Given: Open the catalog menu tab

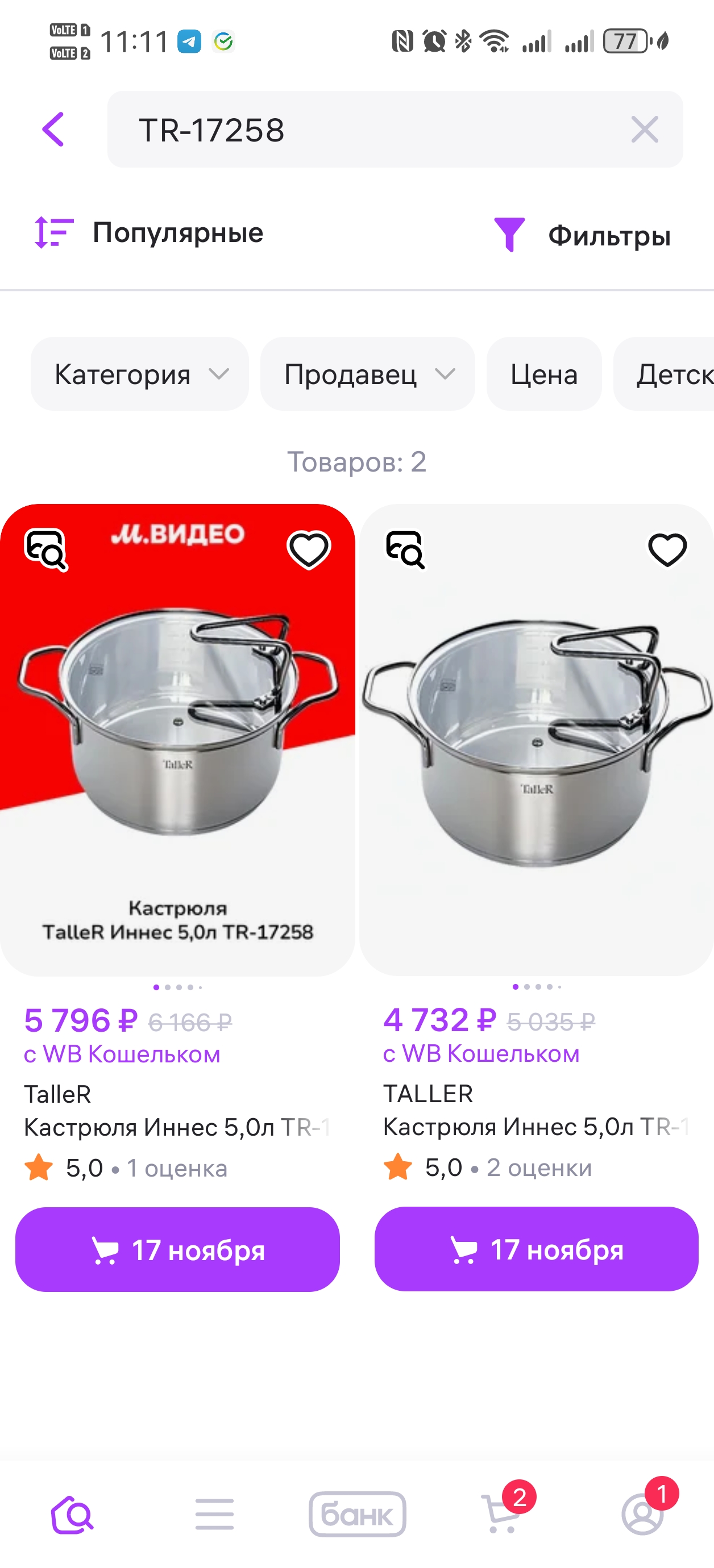Looking at the screenshot, I should tap(214, 1514).
